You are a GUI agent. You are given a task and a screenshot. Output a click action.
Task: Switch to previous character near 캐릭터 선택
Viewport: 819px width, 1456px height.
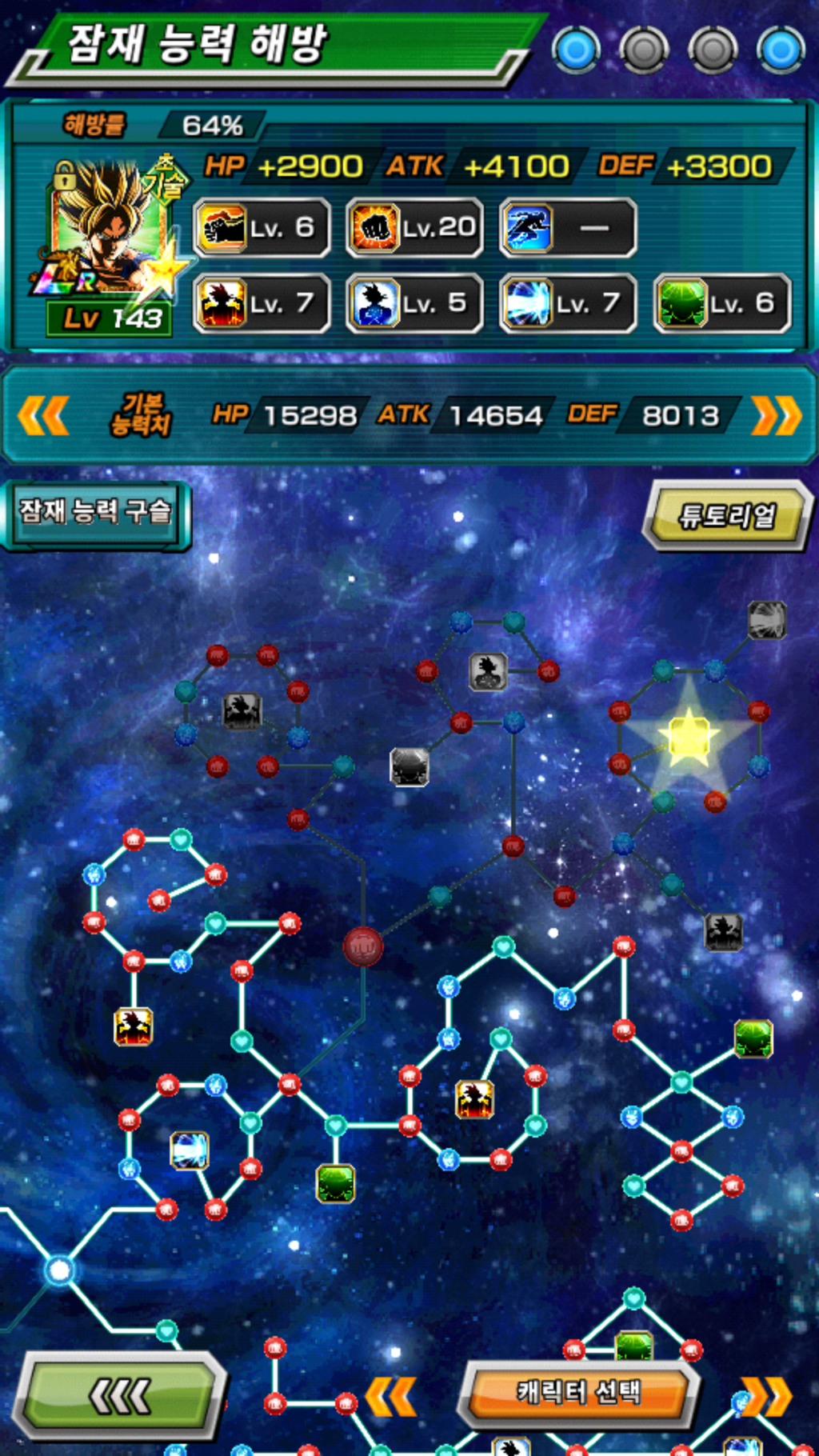391,1397
